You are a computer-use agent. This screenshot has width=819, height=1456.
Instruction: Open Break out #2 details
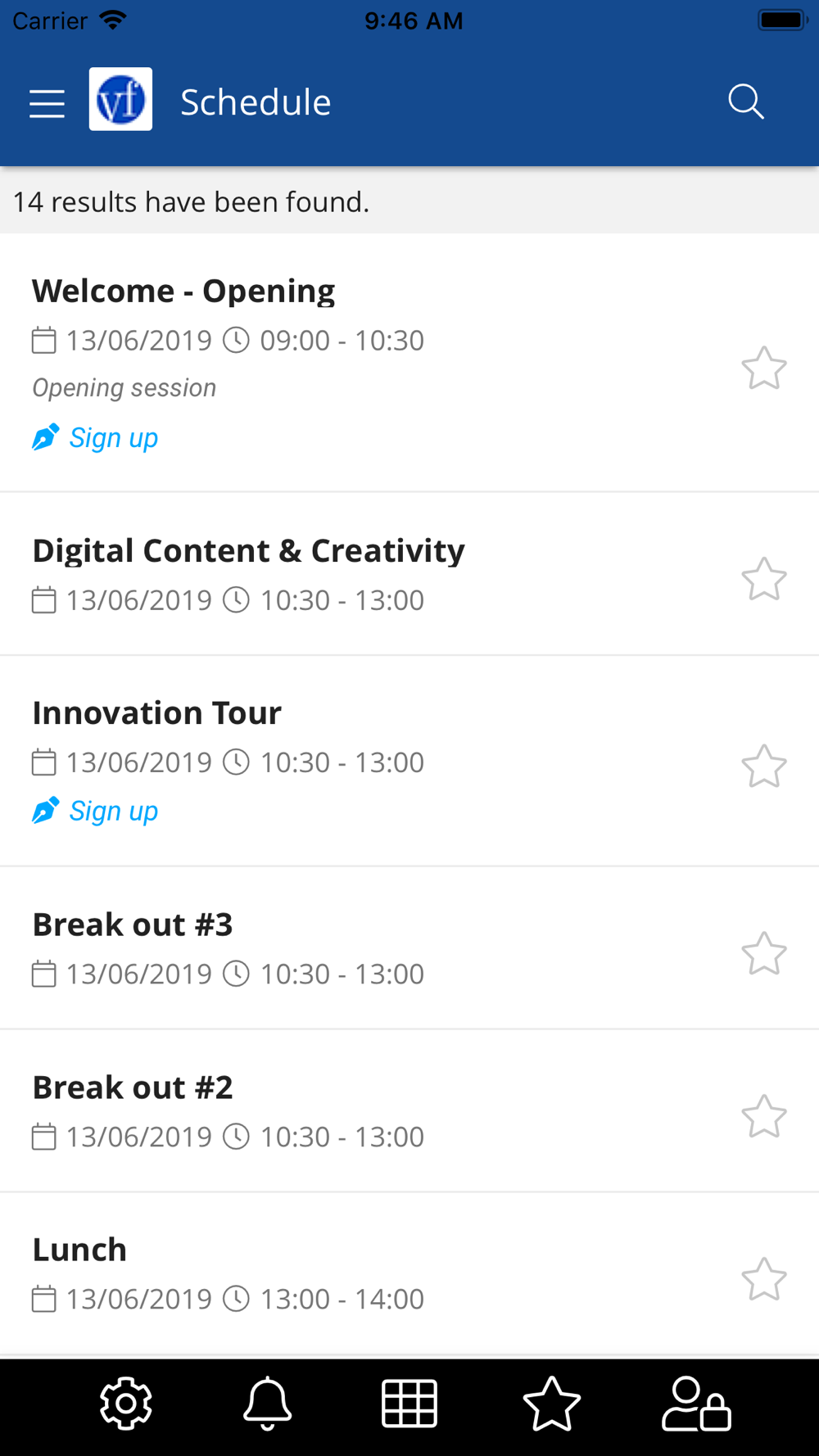click(x=409, y=1111)
